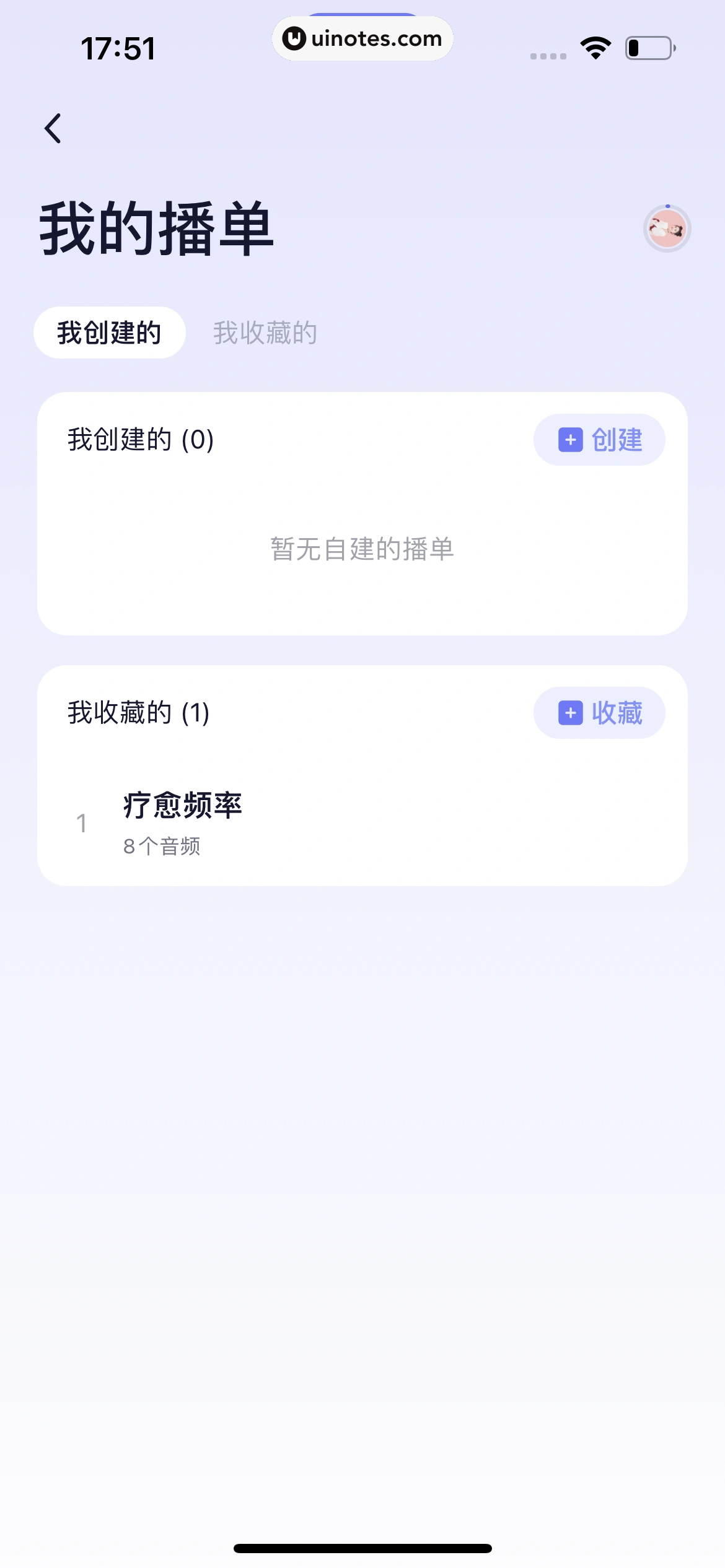Image resolution: width=725 pixels, height=1568 pixels.
Task: Tap the plus icon on 创建 button
Action: [569, 439]
